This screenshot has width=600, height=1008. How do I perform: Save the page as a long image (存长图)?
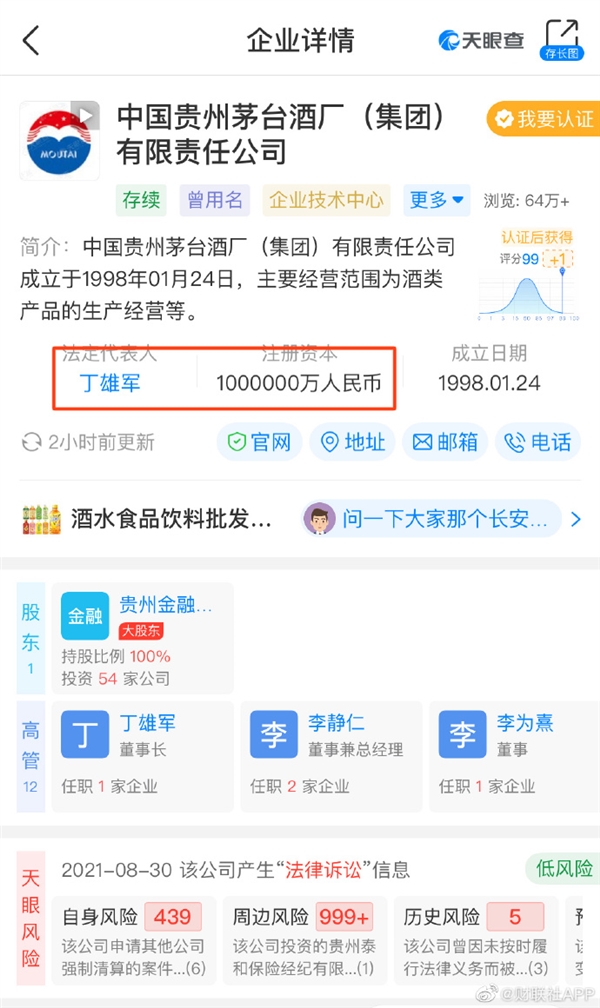point(562,40)
